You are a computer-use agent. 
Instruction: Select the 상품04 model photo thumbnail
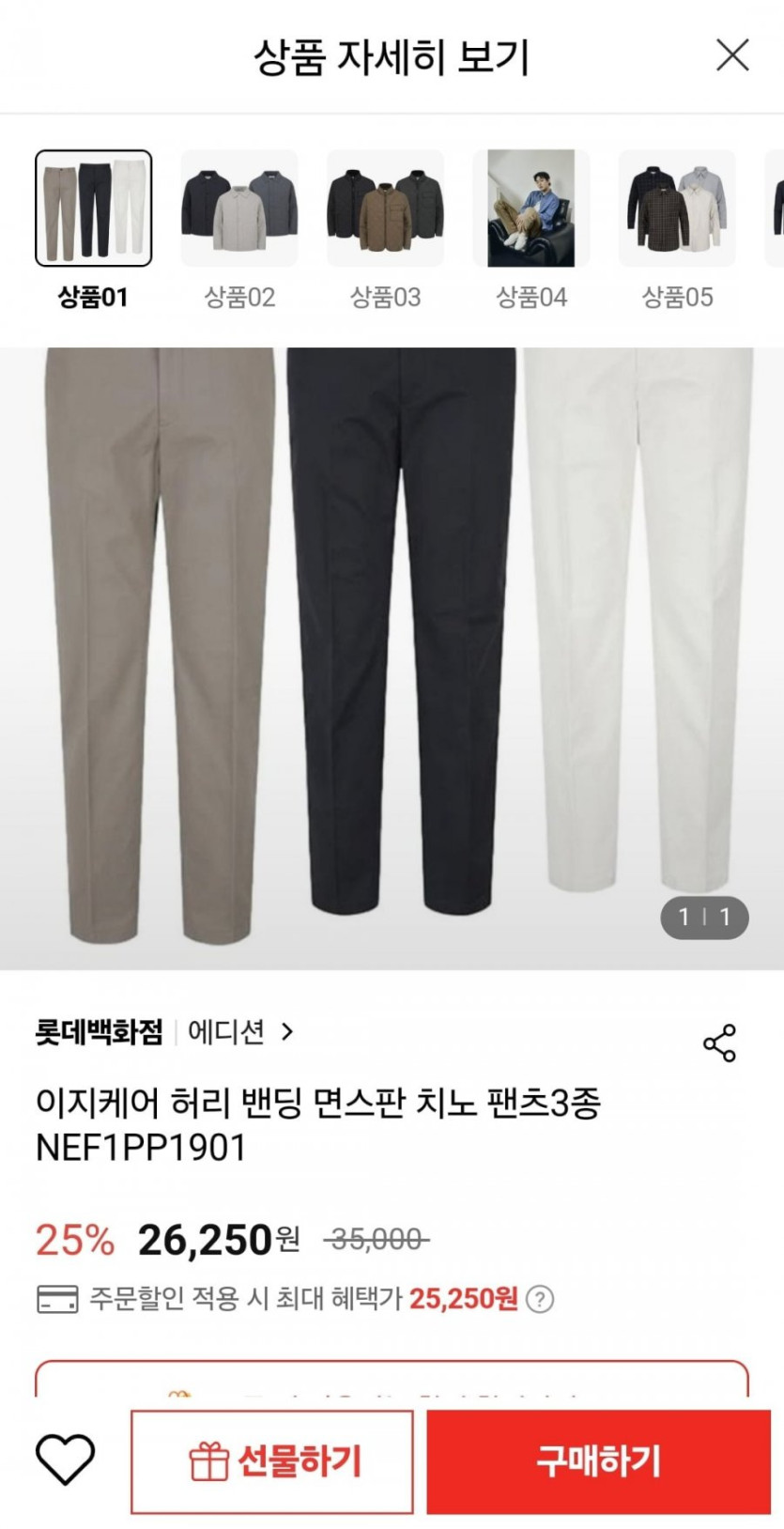(531, 208)
